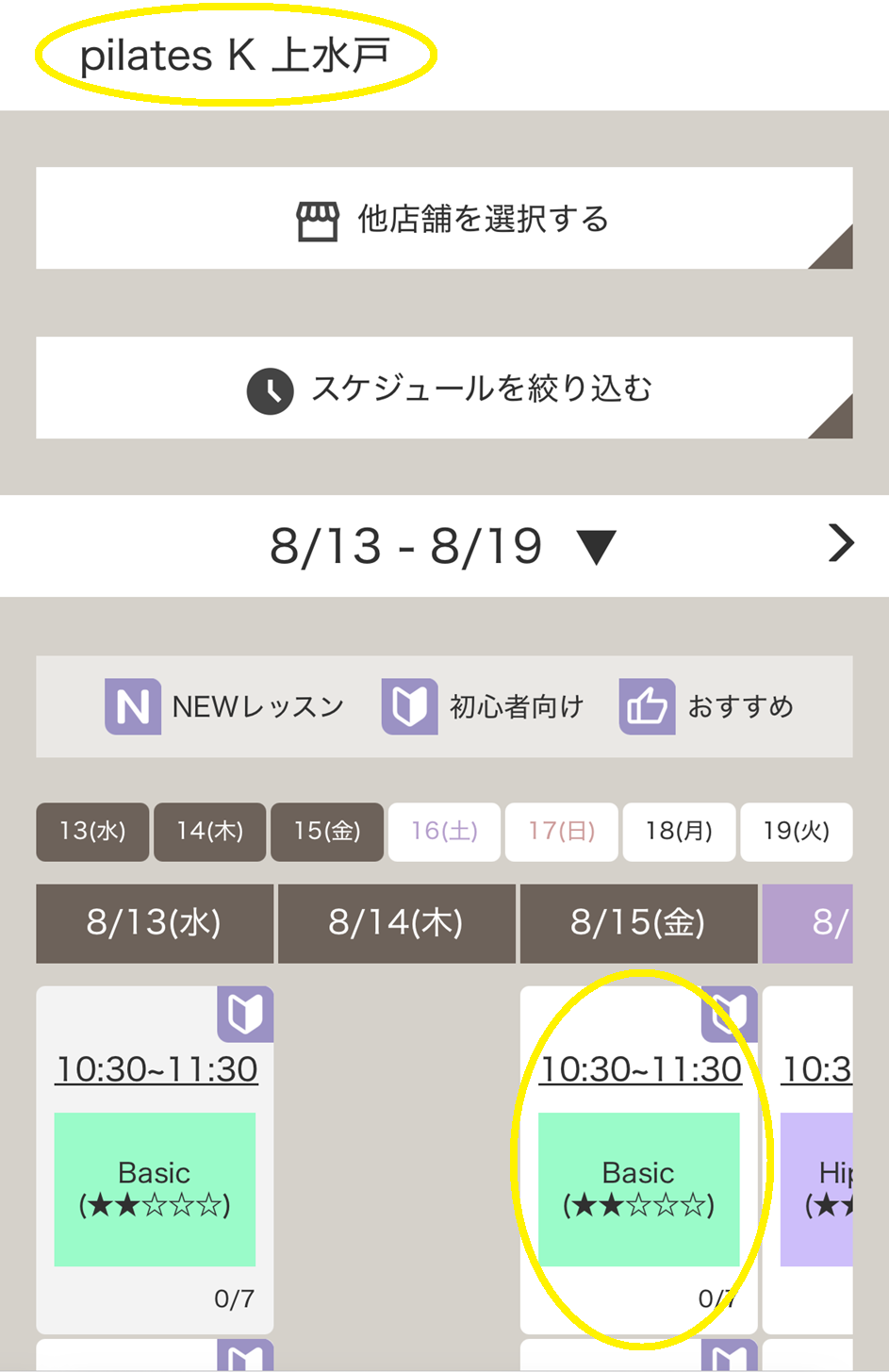Select the 13(水) day chip
Image resolution: width=889 pixels, height=1372 pixels.
tap(92, 832)
